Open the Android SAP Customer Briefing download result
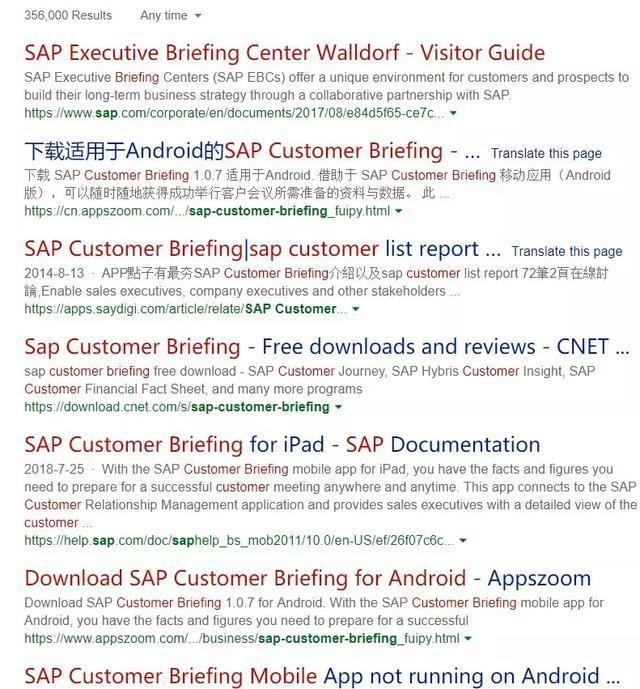 tap(252, 151)
